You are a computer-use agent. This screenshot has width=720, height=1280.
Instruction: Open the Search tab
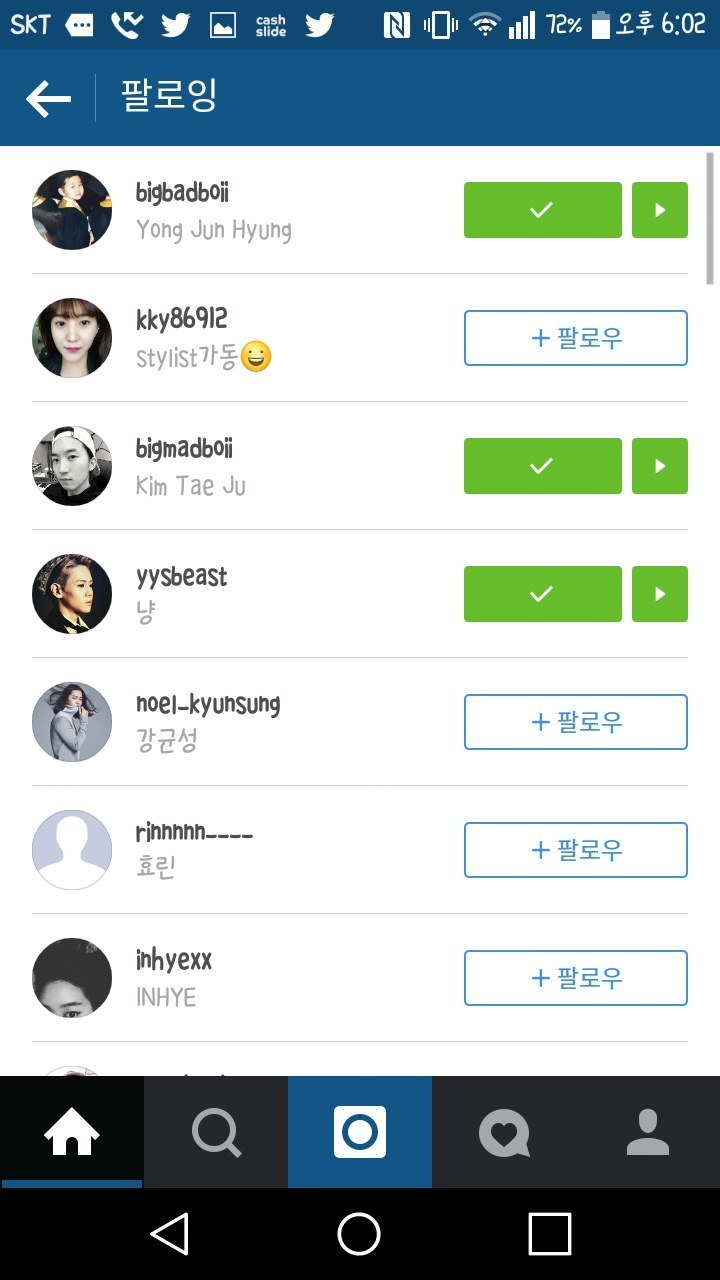click(x=216, y=1132)
